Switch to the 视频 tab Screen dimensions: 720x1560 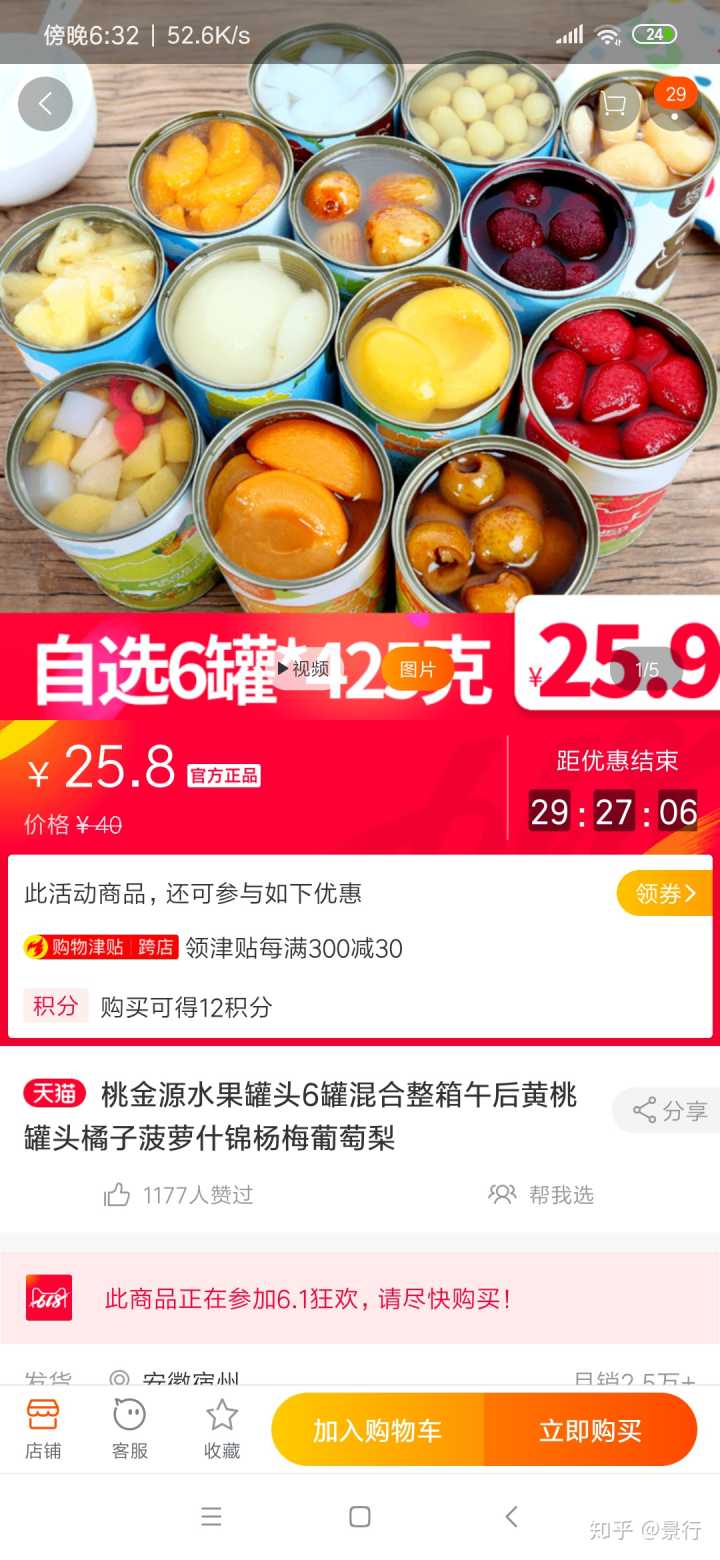303,669
